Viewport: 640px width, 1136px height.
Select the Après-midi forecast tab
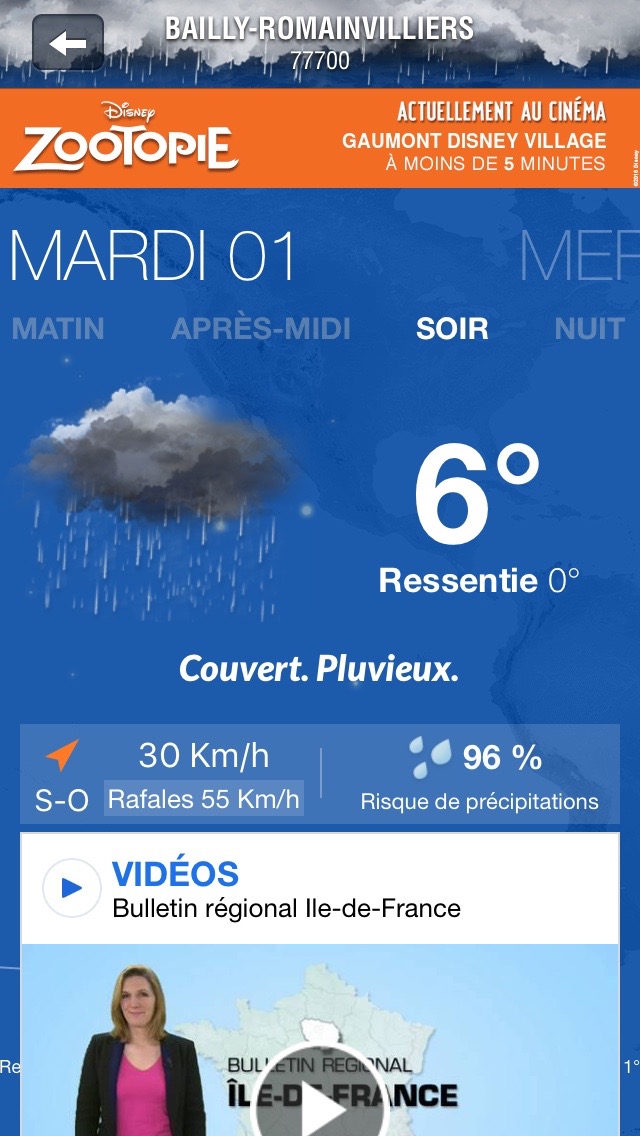pyautogui.click(x=261, y=328)
